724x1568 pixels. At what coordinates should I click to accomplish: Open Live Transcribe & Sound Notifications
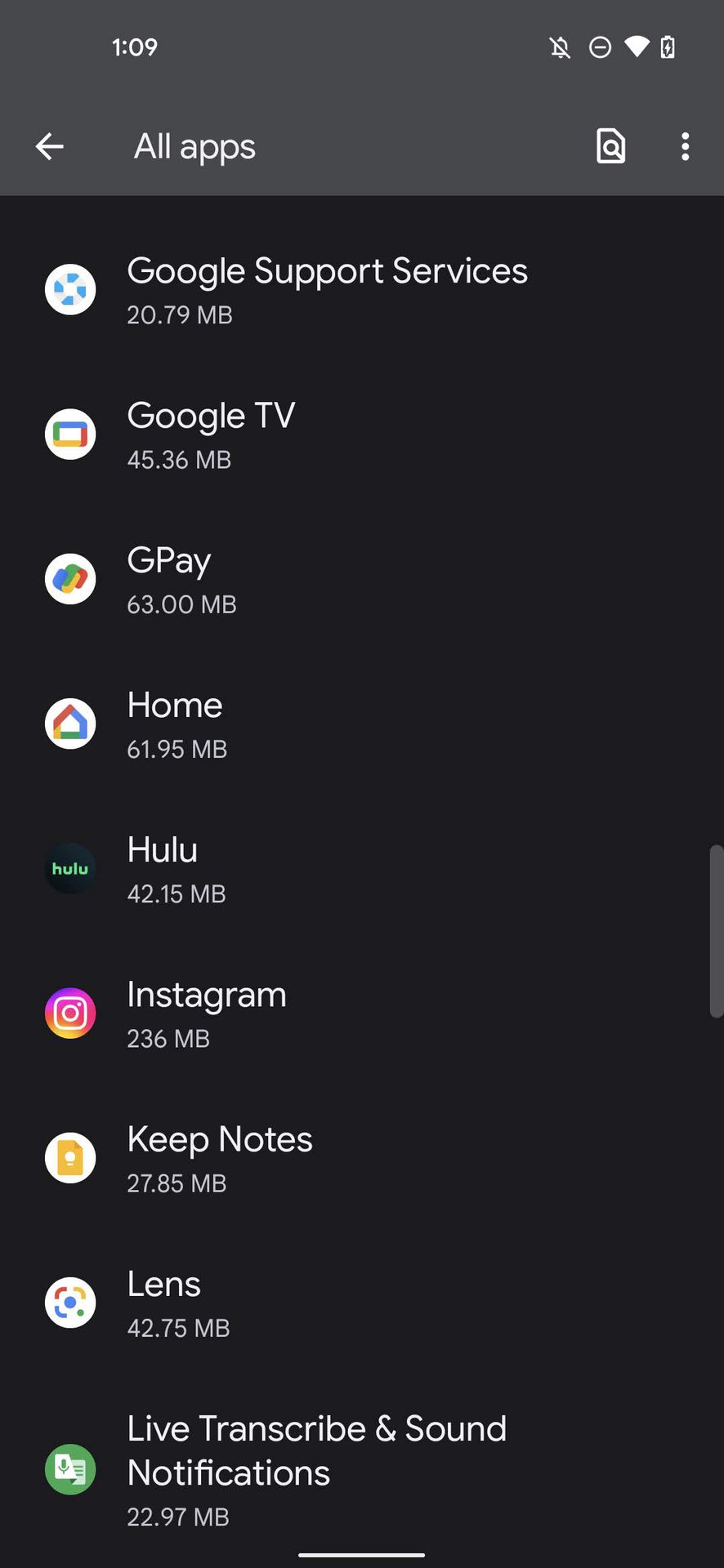point(316,1468)
